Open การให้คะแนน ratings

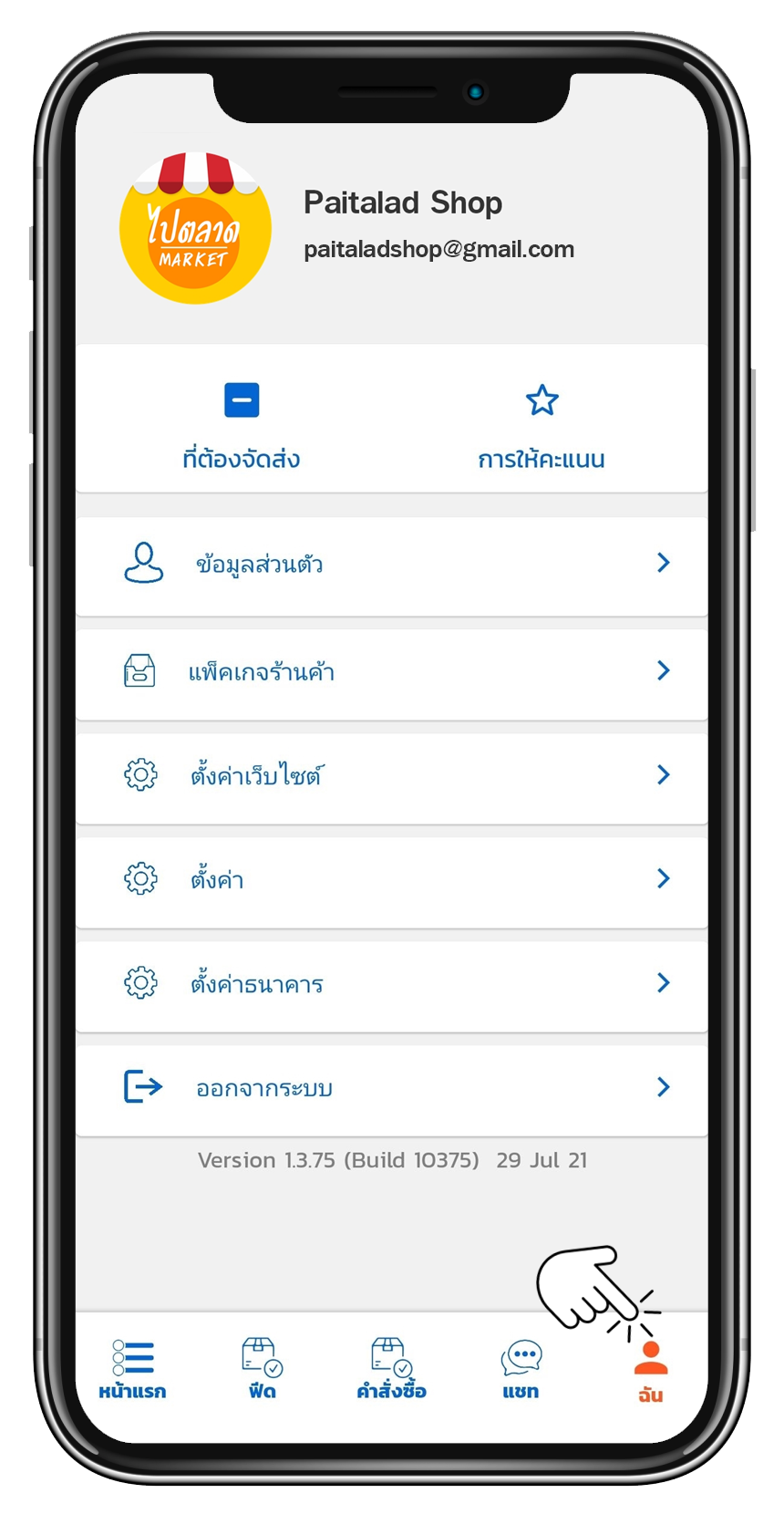[x=542, y=426]
